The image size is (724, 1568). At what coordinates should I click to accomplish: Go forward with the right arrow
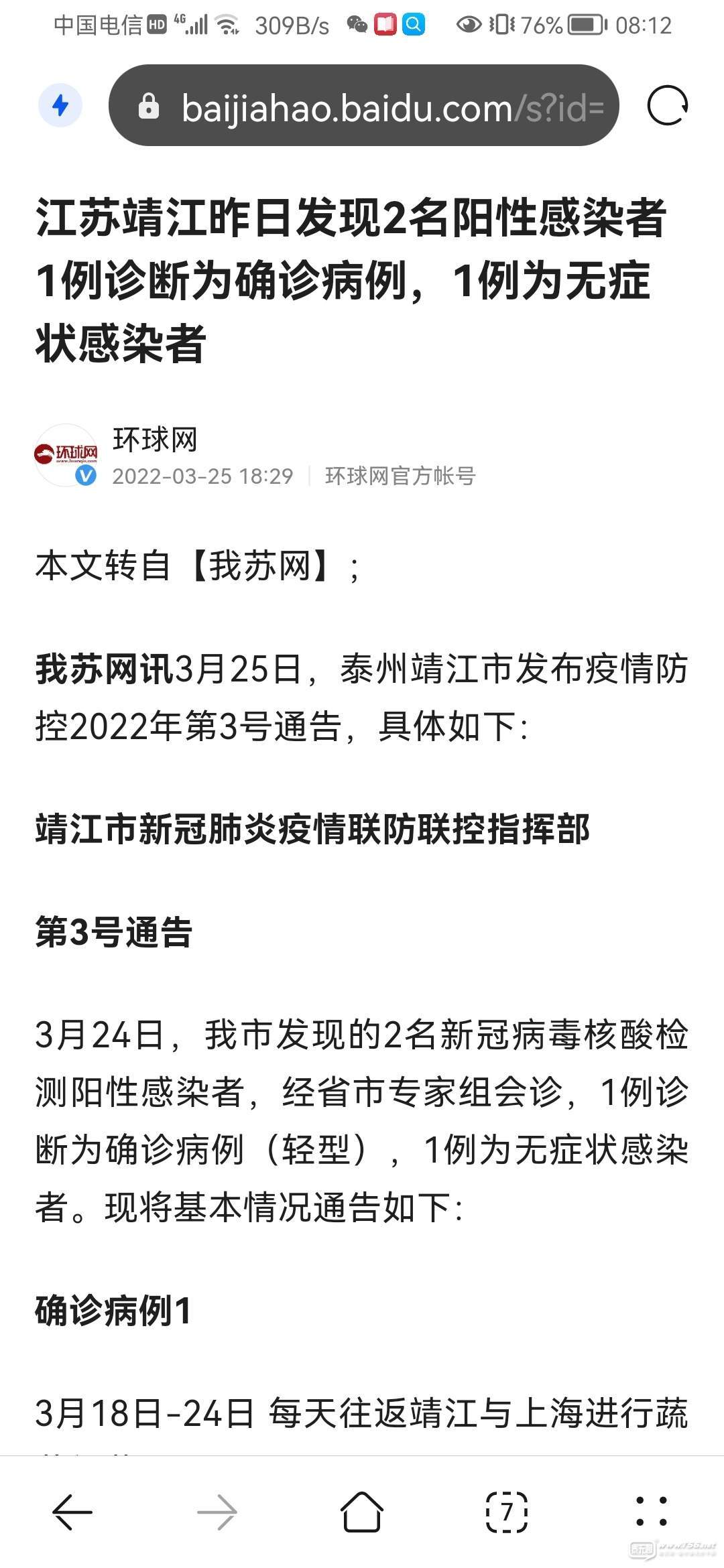pyautogui.click(x=217, y=1512)
